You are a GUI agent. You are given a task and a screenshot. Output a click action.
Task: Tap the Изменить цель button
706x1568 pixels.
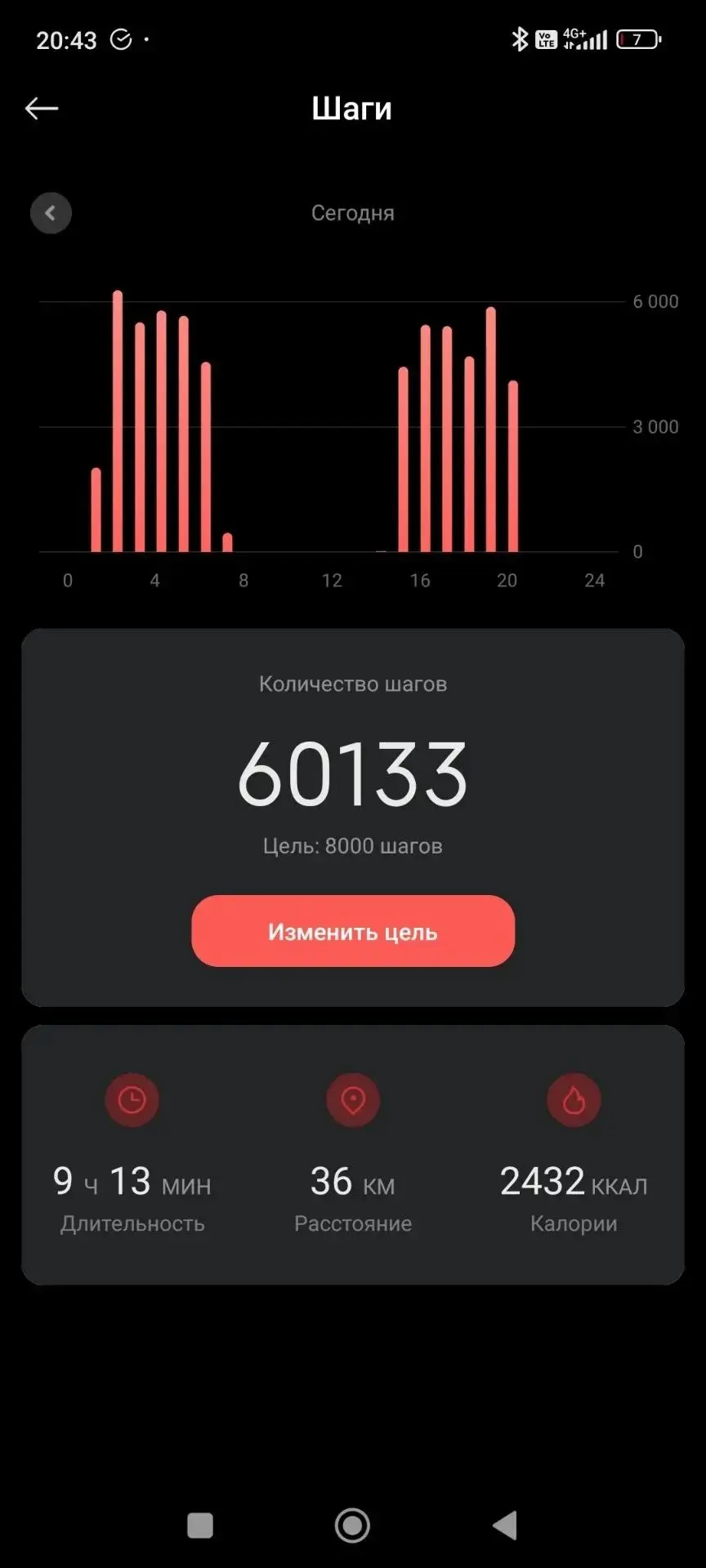click(353, 931)
